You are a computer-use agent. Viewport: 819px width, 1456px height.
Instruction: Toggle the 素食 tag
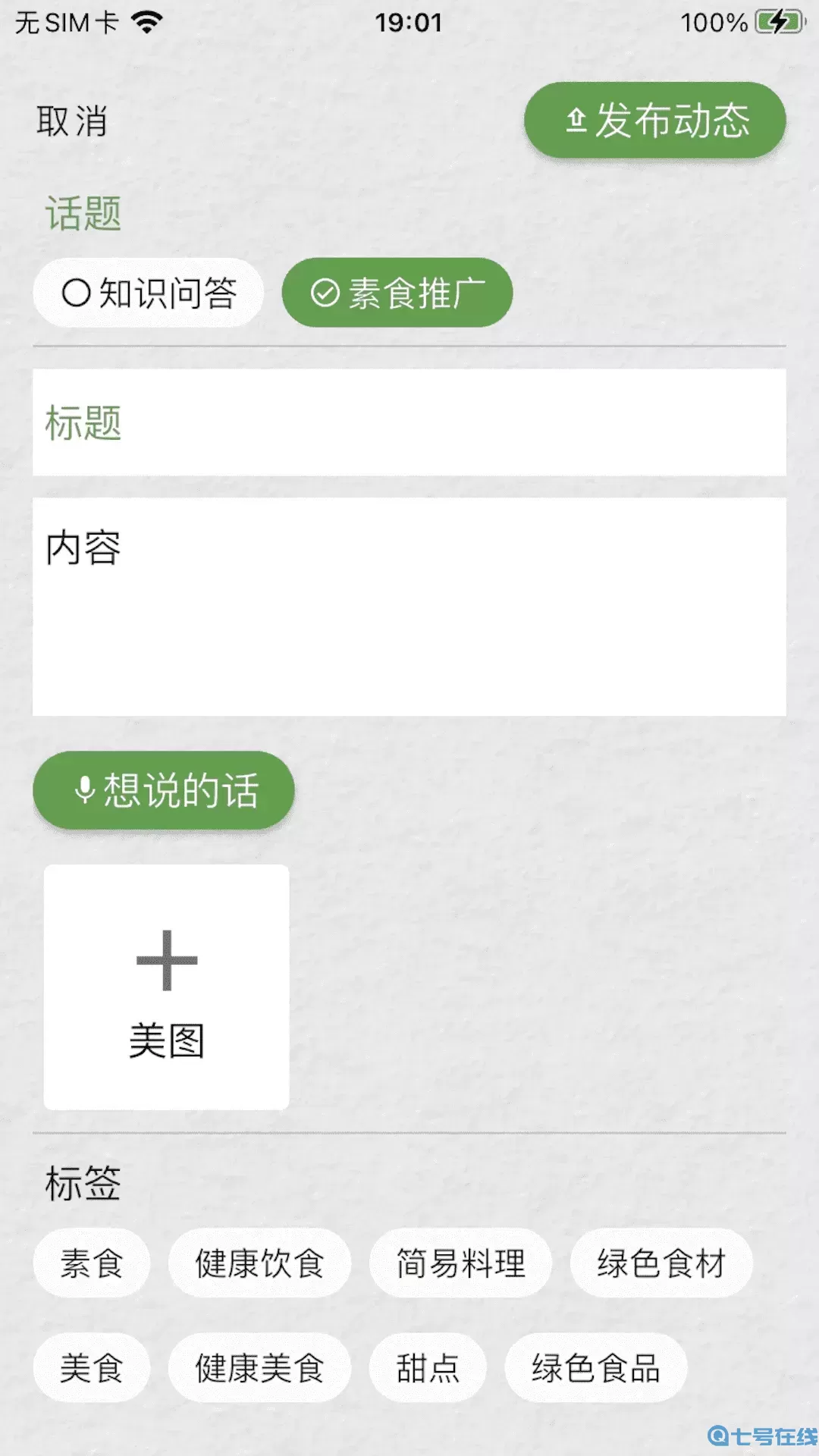92,1263
